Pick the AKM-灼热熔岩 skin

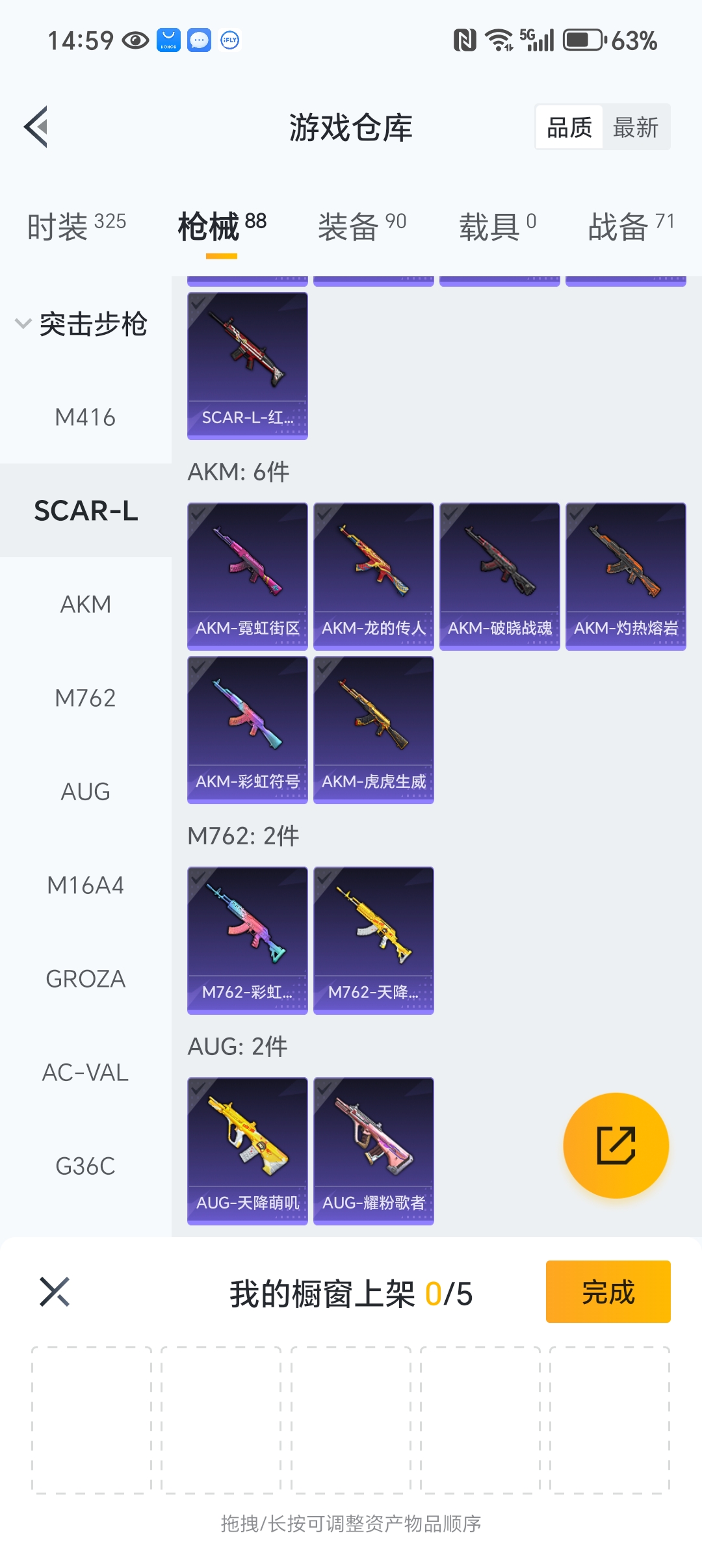626,576
